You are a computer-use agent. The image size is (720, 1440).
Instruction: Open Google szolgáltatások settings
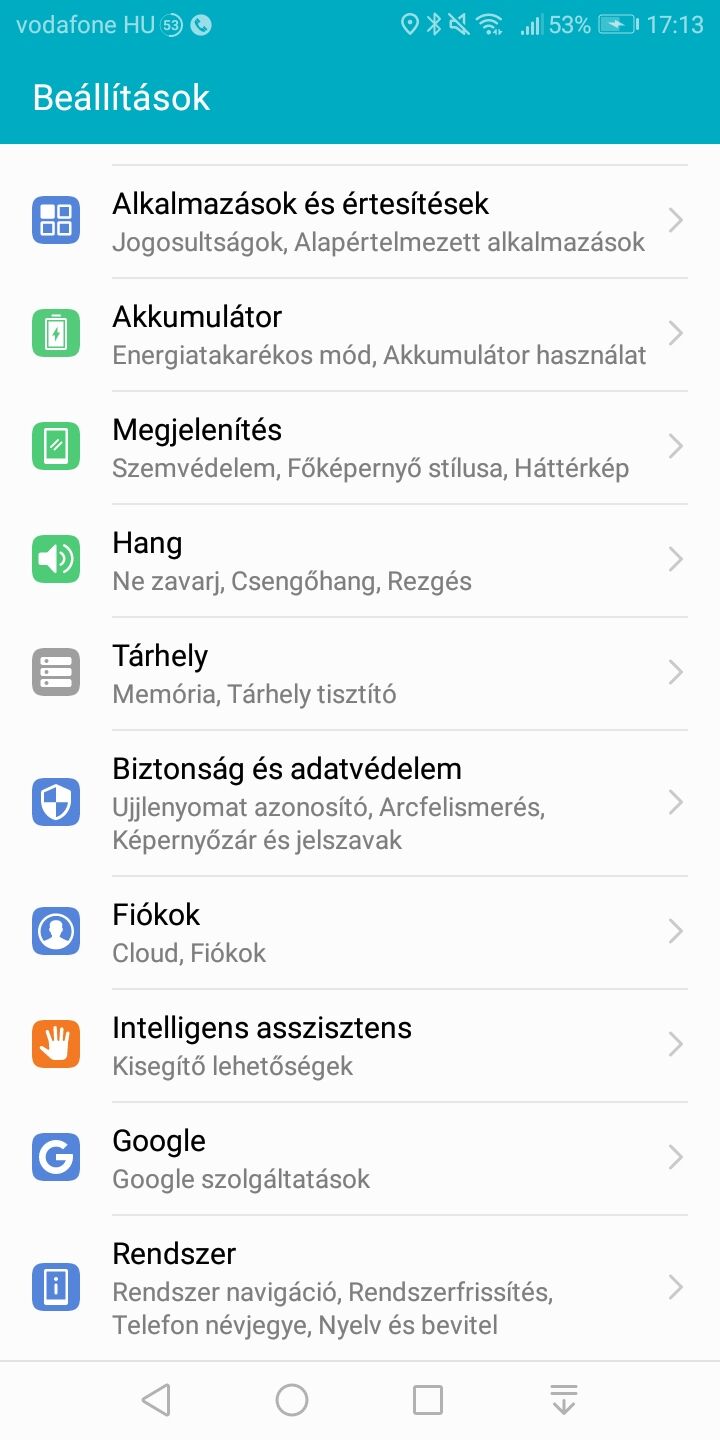360,1159
